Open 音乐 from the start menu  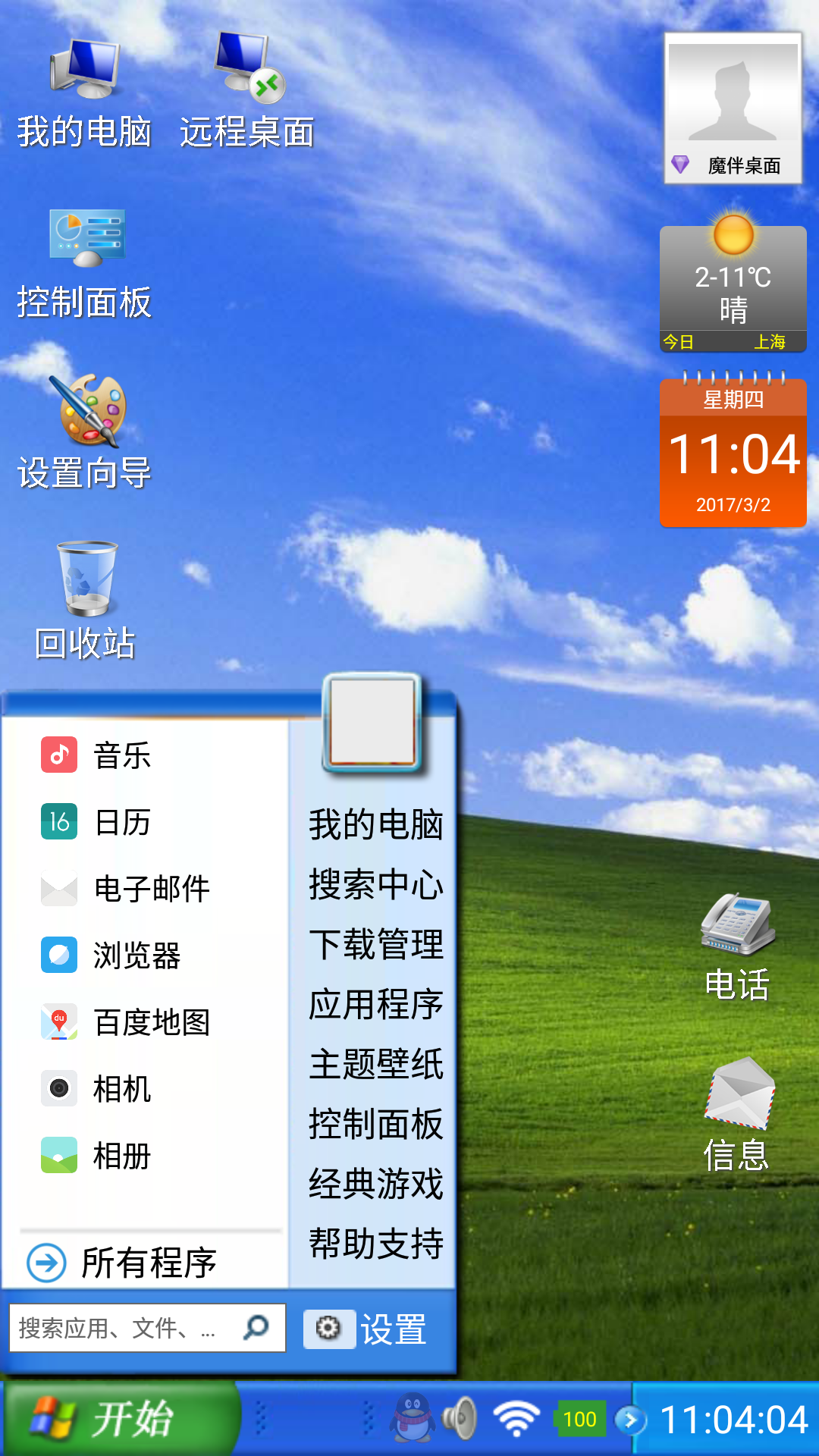(121, 755)
